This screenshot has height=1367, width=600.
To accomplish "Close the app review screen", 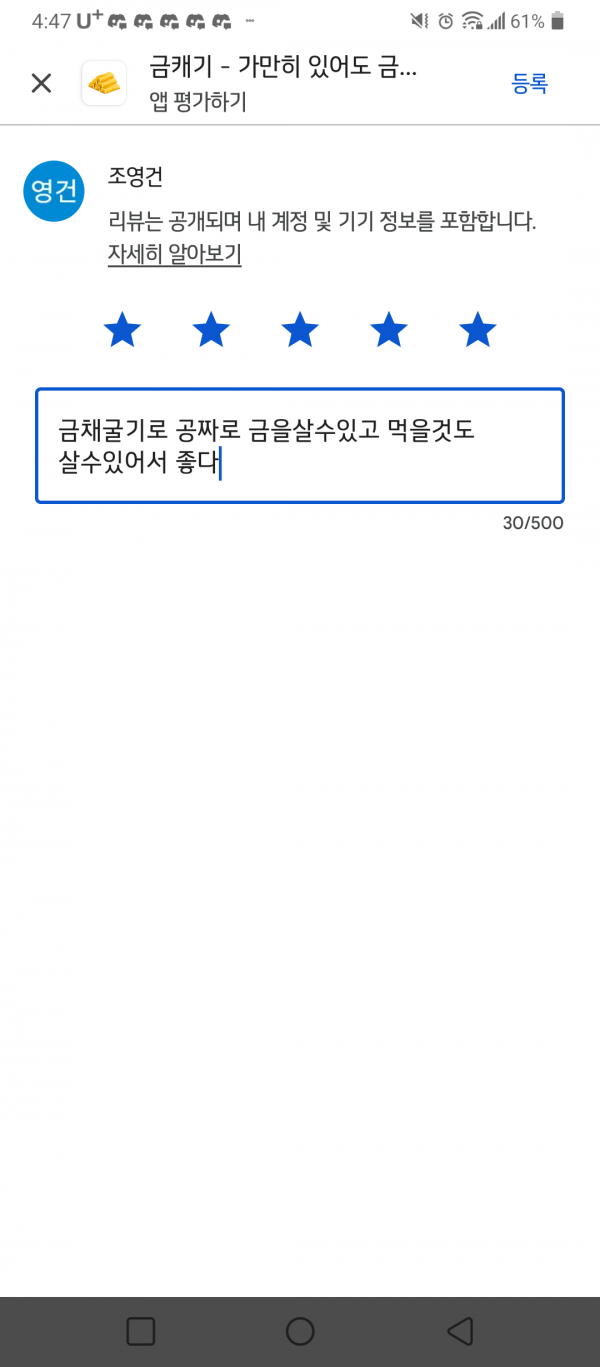I will tap(41, 83).
